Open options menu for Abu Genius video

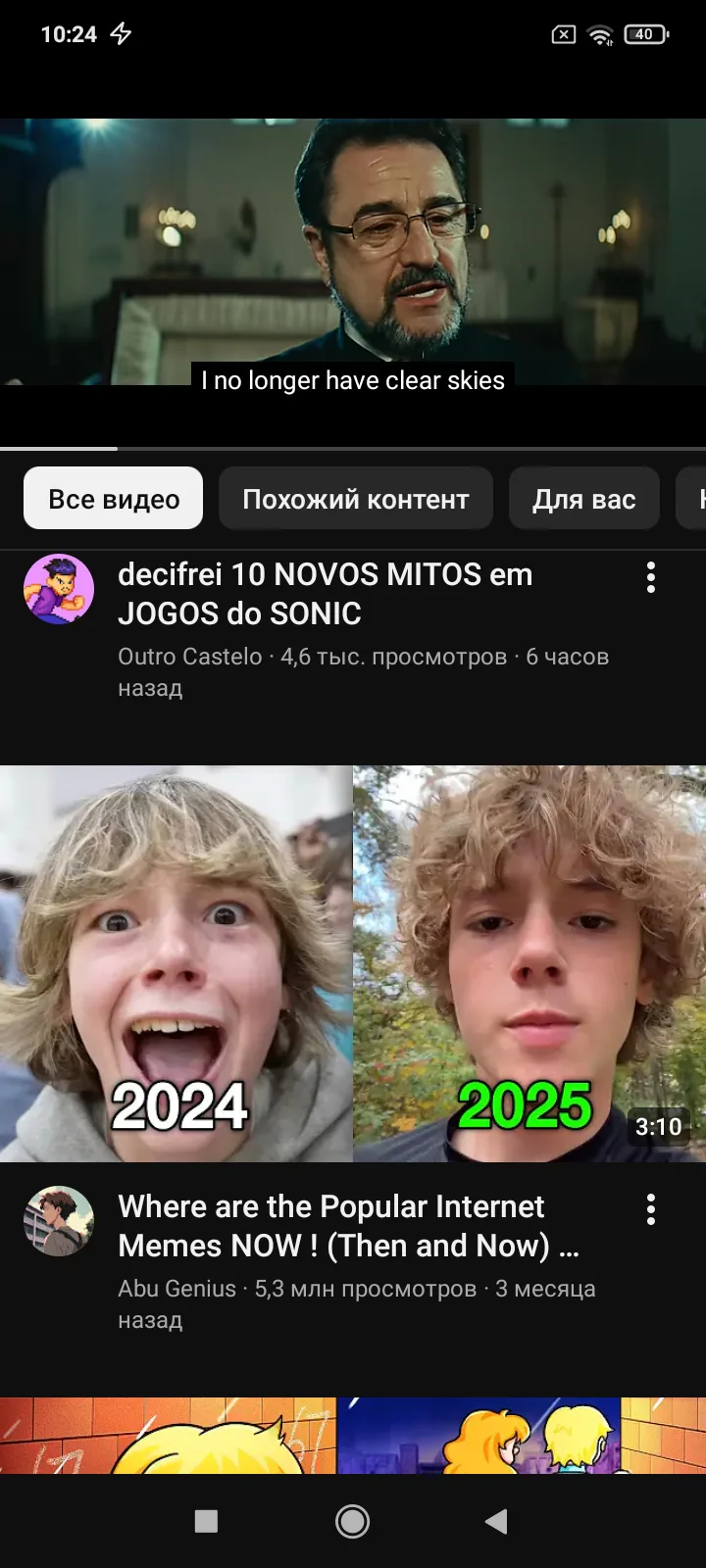coord(650,1210)
